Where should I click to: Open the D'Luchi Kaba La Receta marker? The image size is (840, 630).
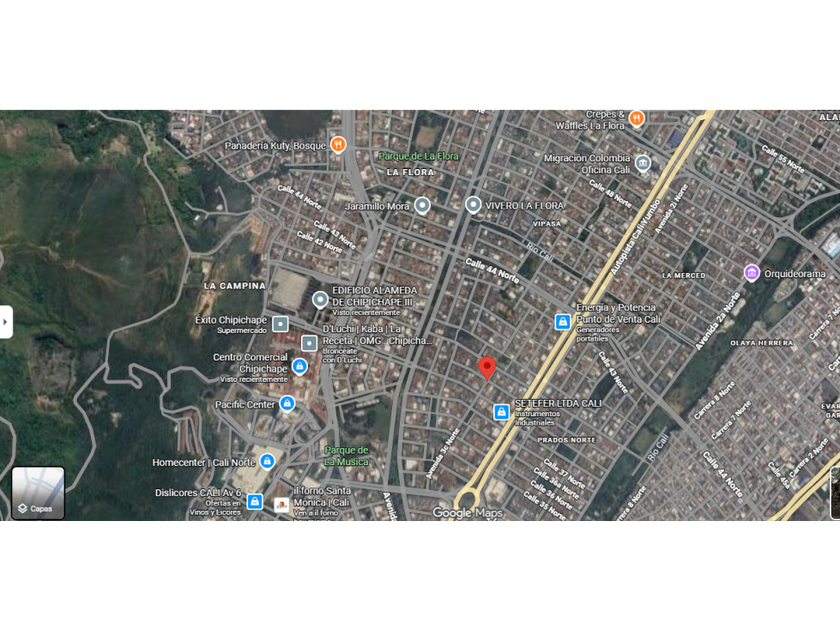pyautogui.click(x=309, y=343)
